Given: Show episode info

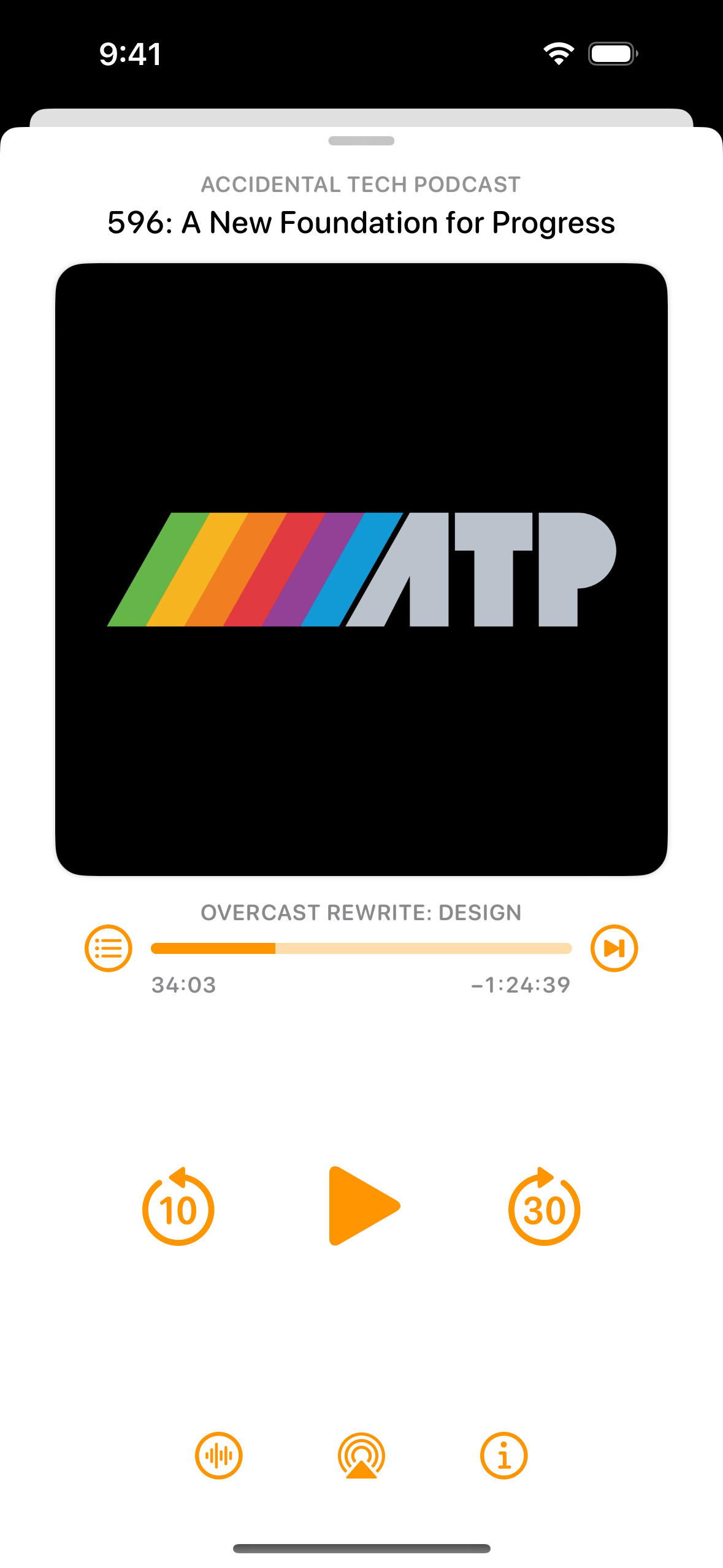Looking at the screenshot, I should coord(503,1456).
